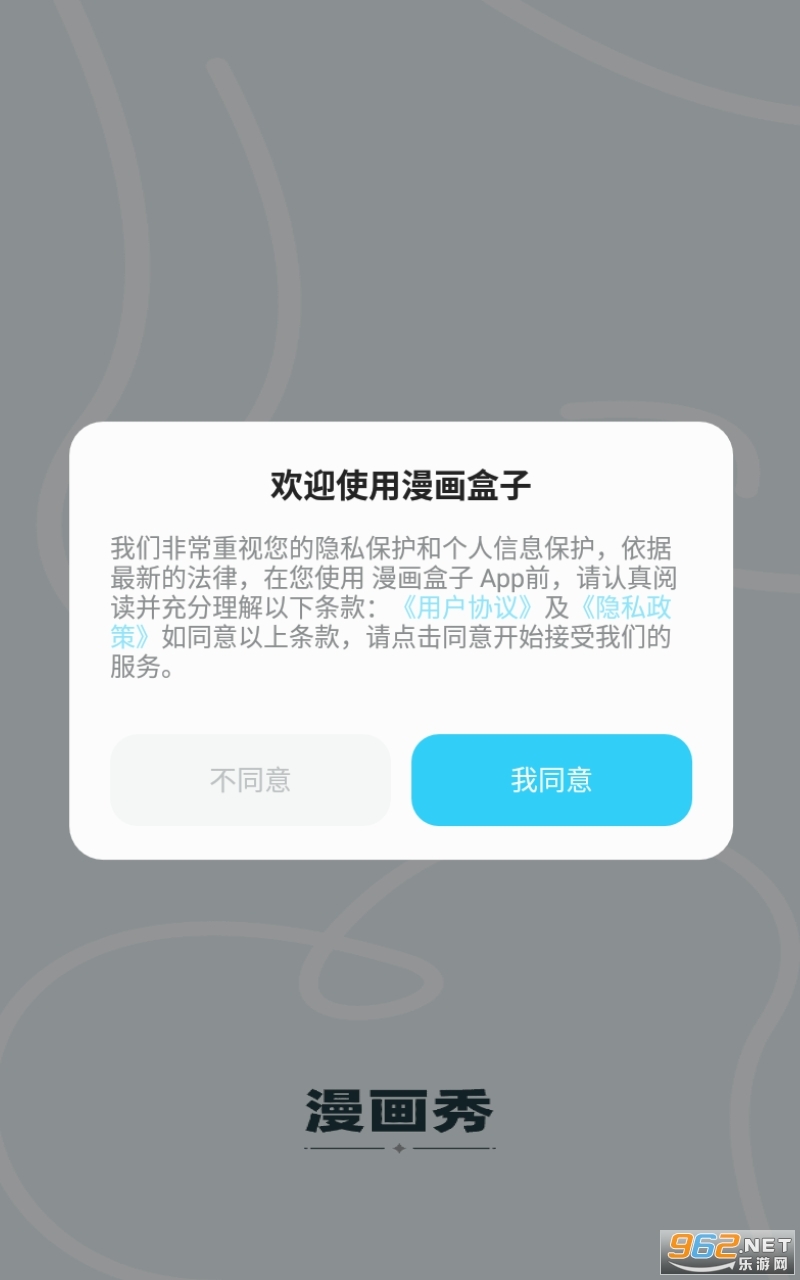Tap the 我同意 agree button
The width and height of the screenshot is (800, 1280).
(551, 780)
